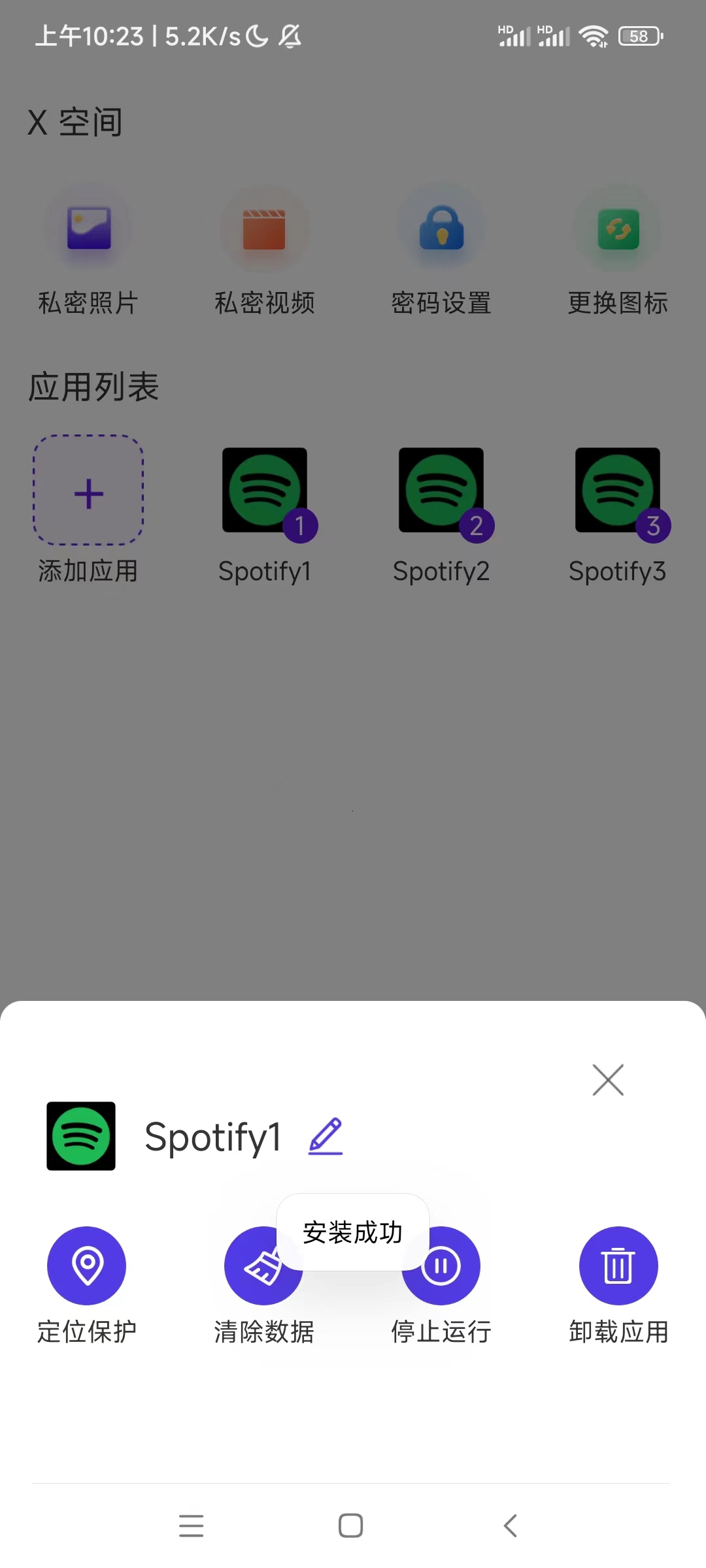This screenshot has width=706, height=1568.
Task: Tap the Spotify1 app thumbnail in the sheet
Action: [x=80, y=1135]
